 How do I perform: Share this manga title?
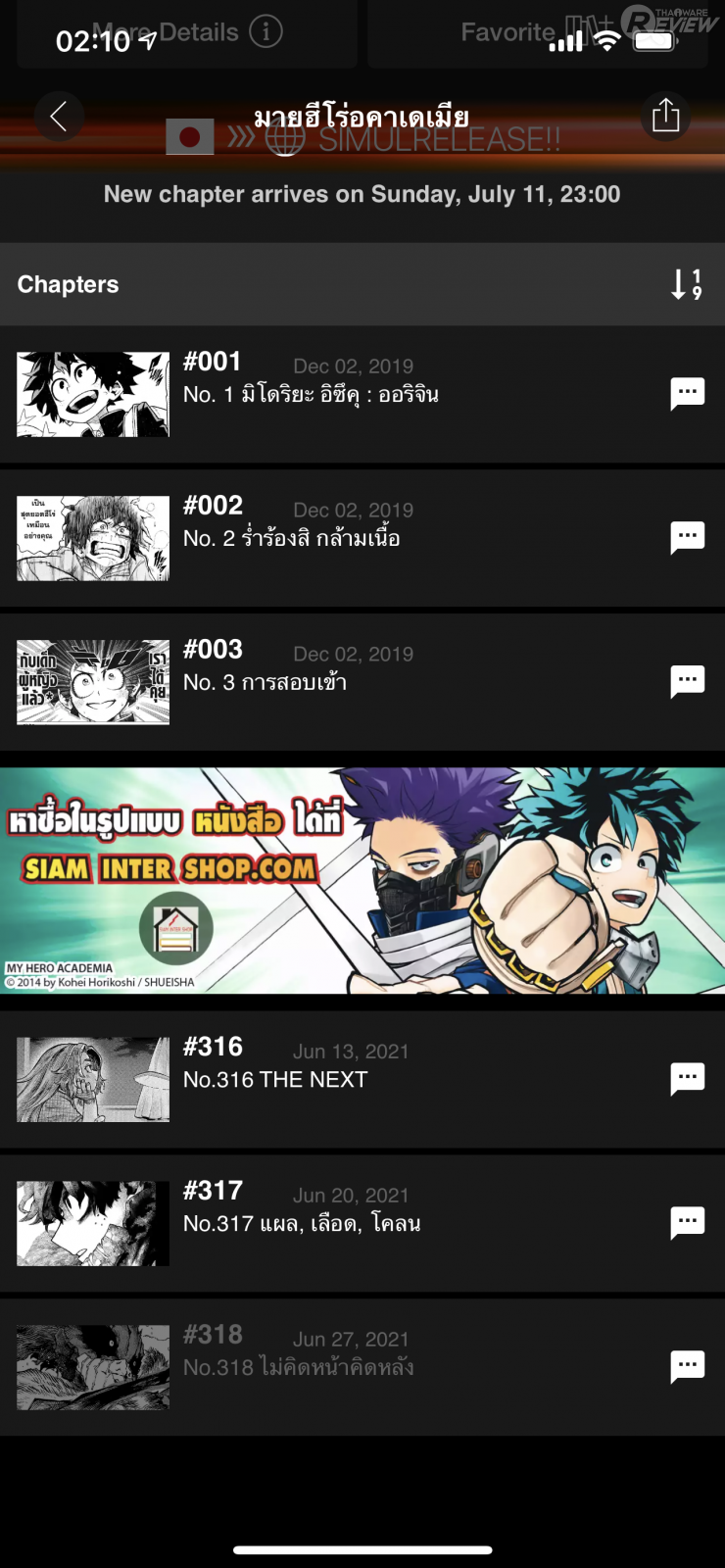pyautogui.click(x=665, y=116)
